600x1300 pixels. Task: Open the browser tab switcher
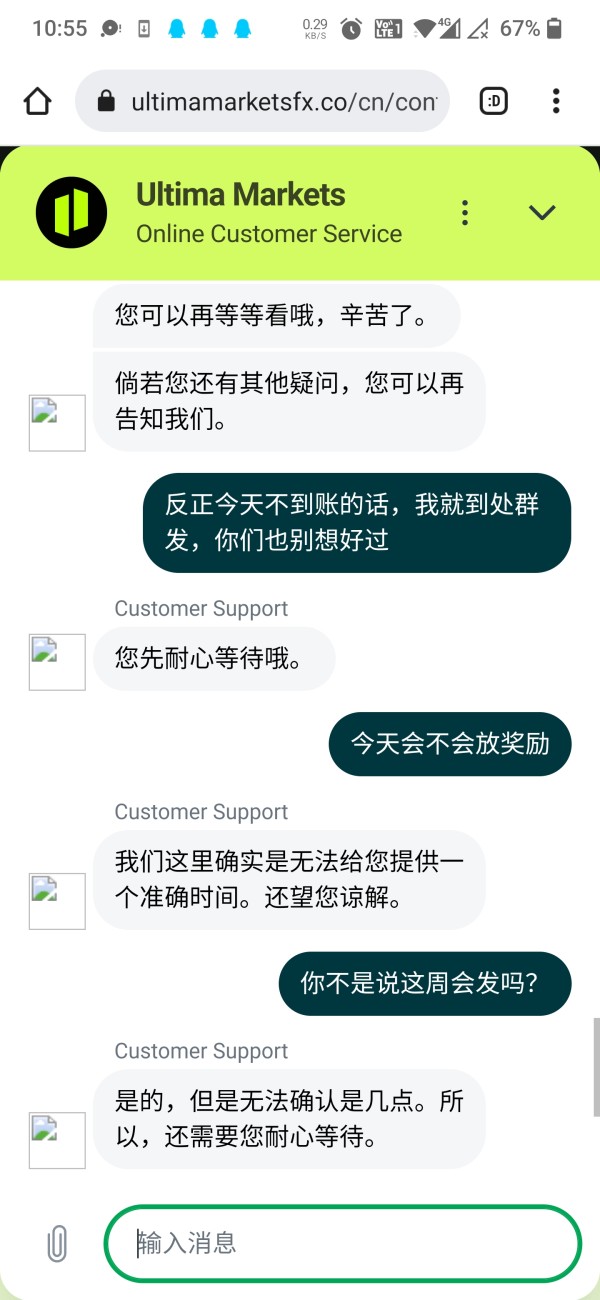pyautogui.click(x=494, y=101)
